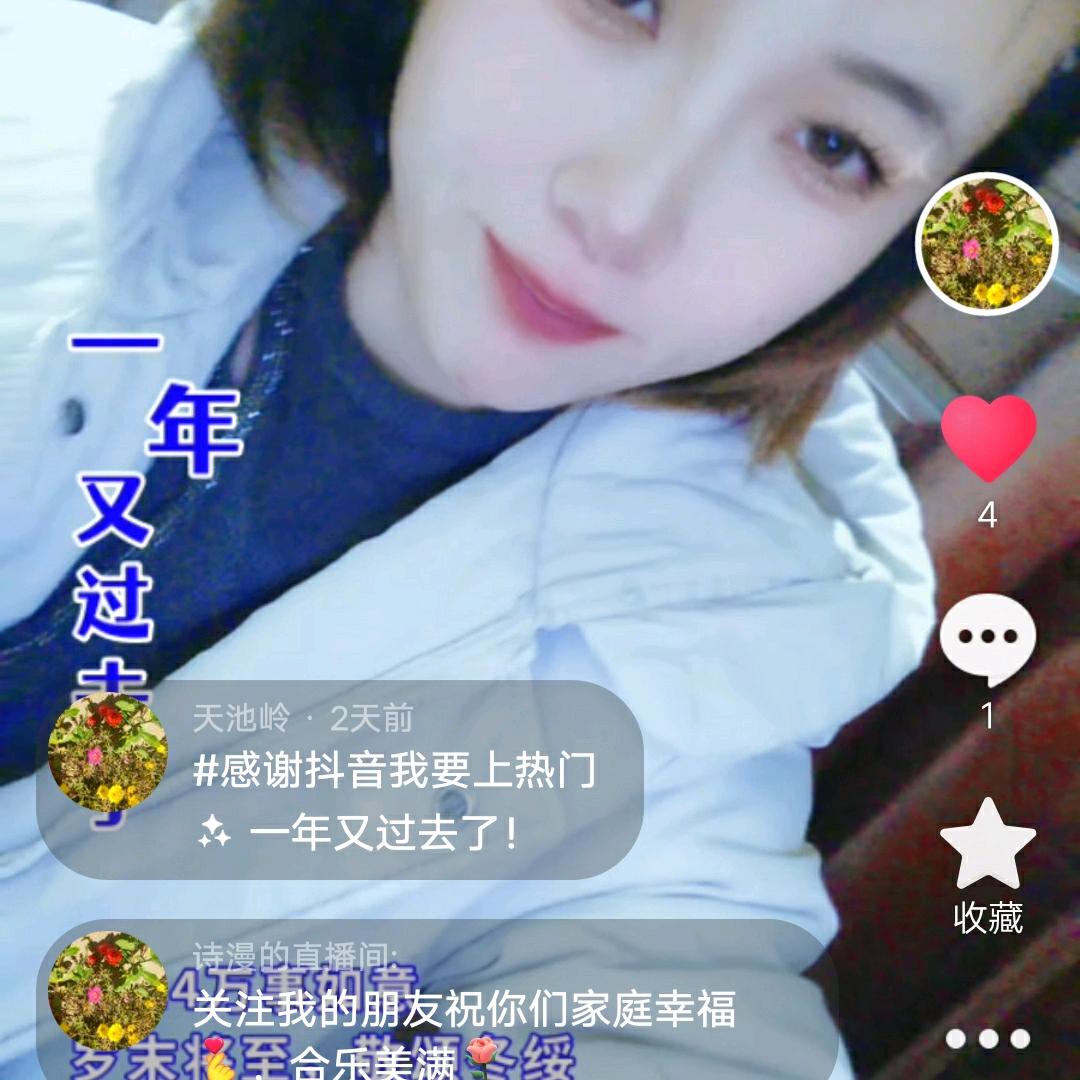Save video with the 收藏 star
The image size is (1080, 1080).
click(x=987, y=845)
